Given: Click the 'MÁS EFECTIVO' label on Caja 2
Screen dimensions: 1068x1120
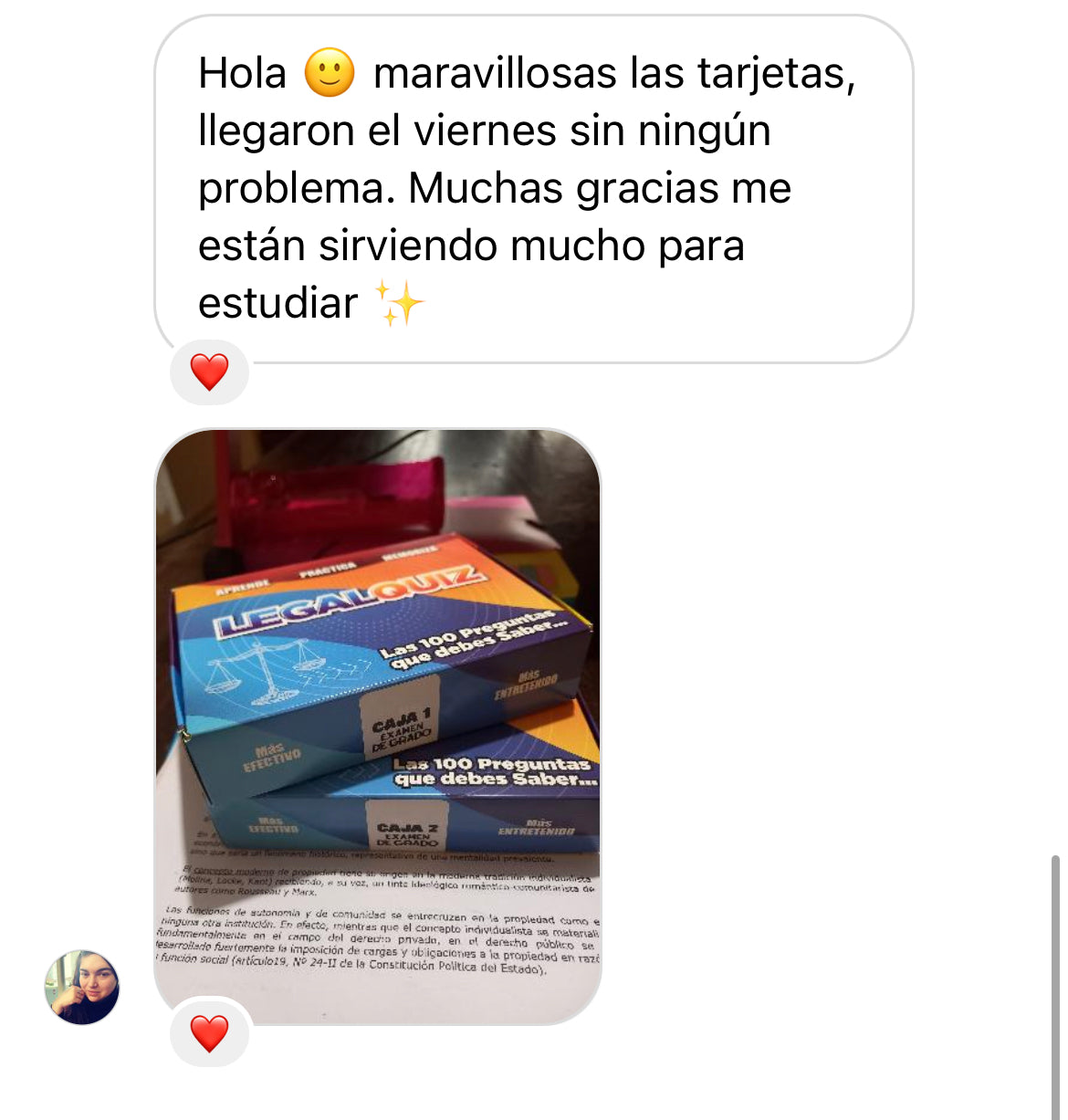Looking at the screenshot, I should click(x=273, y=823).
